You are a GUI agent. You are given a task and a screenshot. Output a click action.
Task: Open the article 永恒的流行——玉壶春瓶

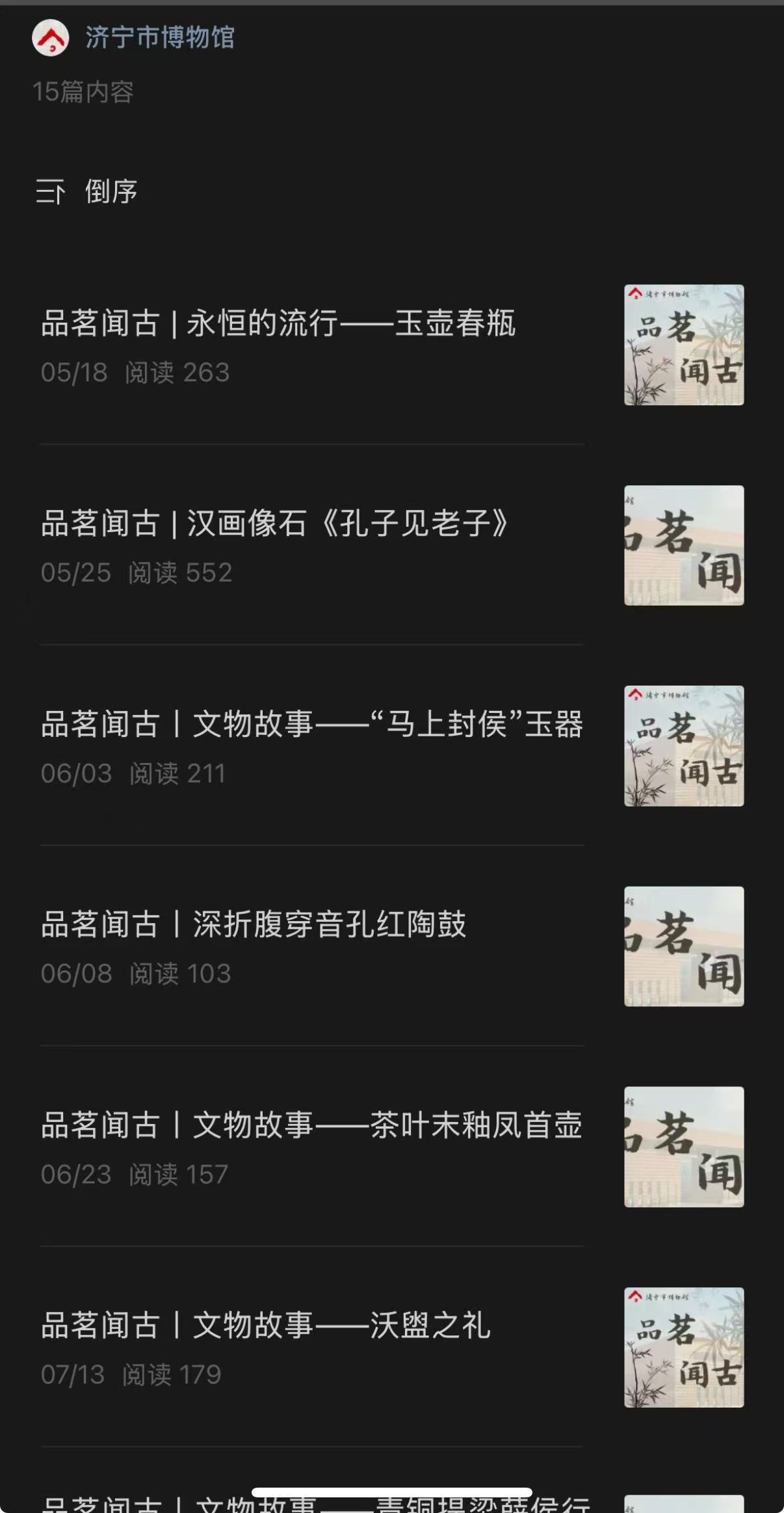click(392, 345)
